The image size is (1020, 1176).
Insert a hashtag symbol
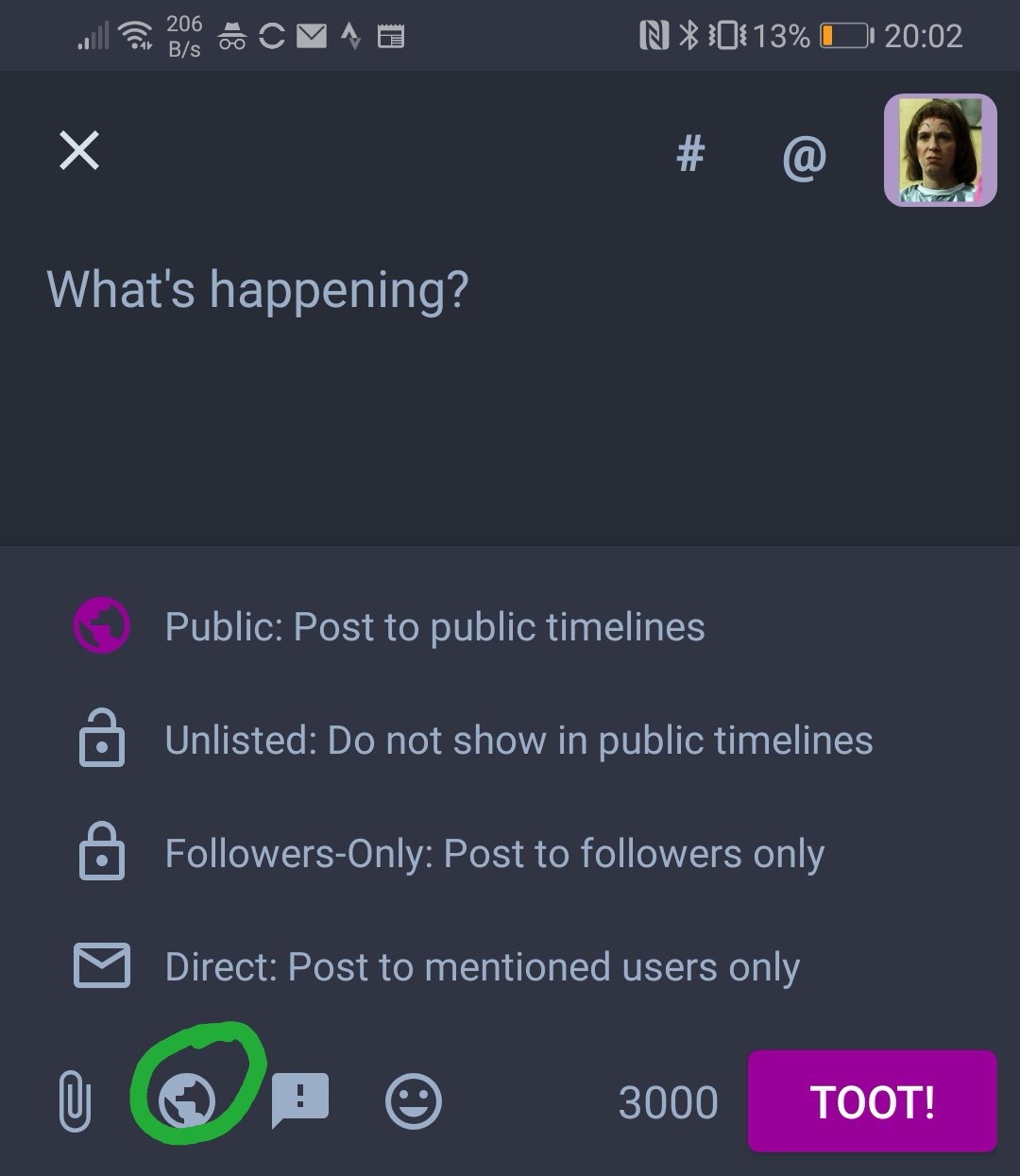tap(690, 153)
